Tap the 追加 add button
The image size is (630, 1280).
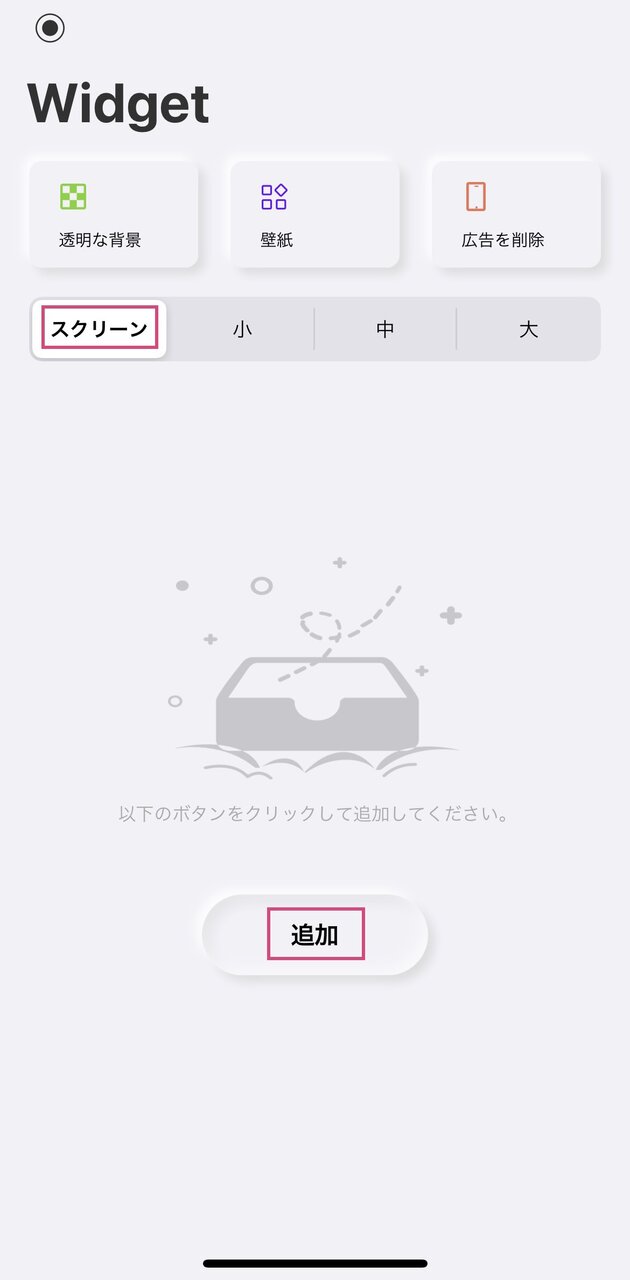315,934
